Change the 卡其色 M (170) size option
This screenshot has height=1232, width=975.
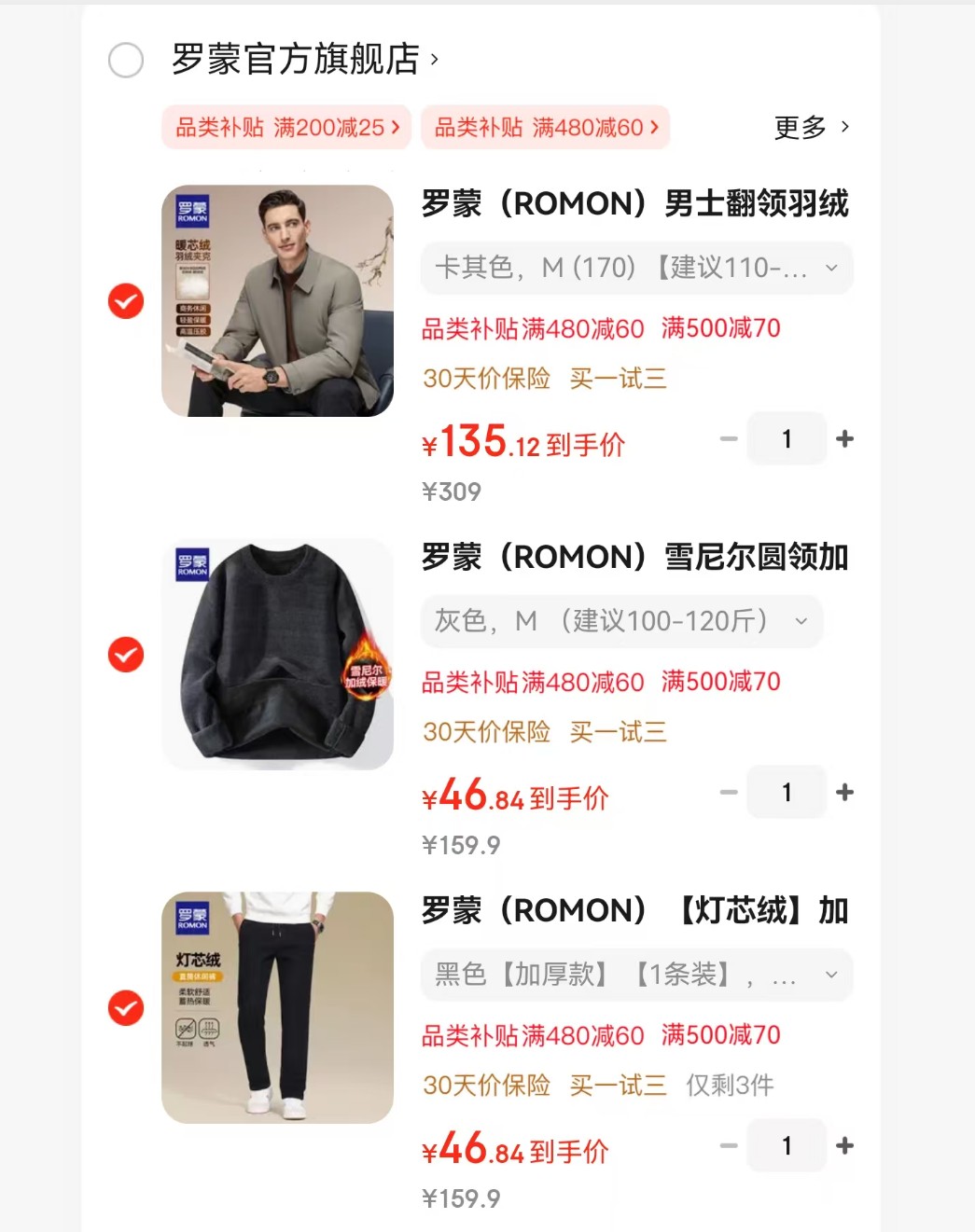(636, 269)
